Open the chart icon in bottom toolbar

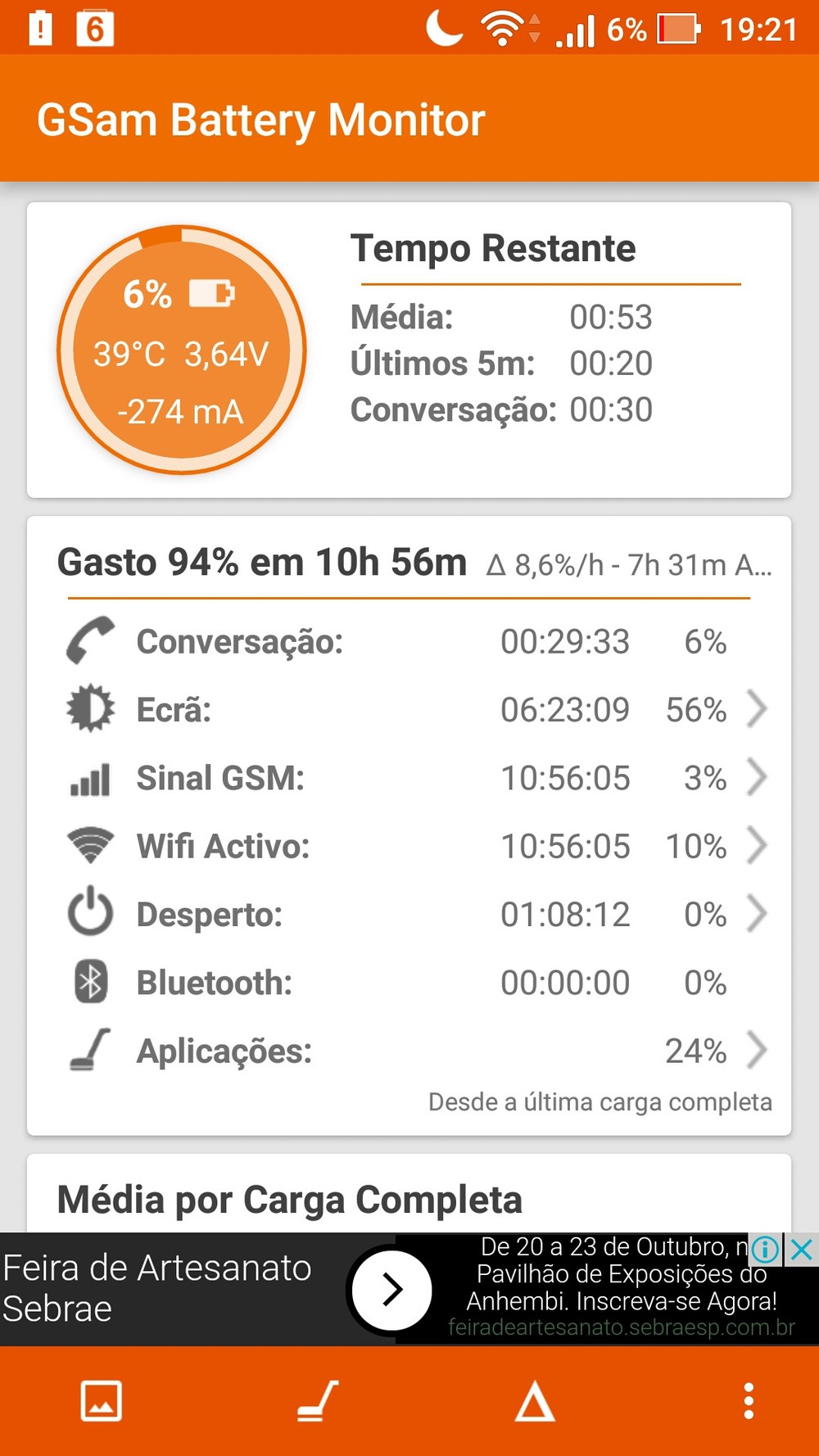[102, 1401]
